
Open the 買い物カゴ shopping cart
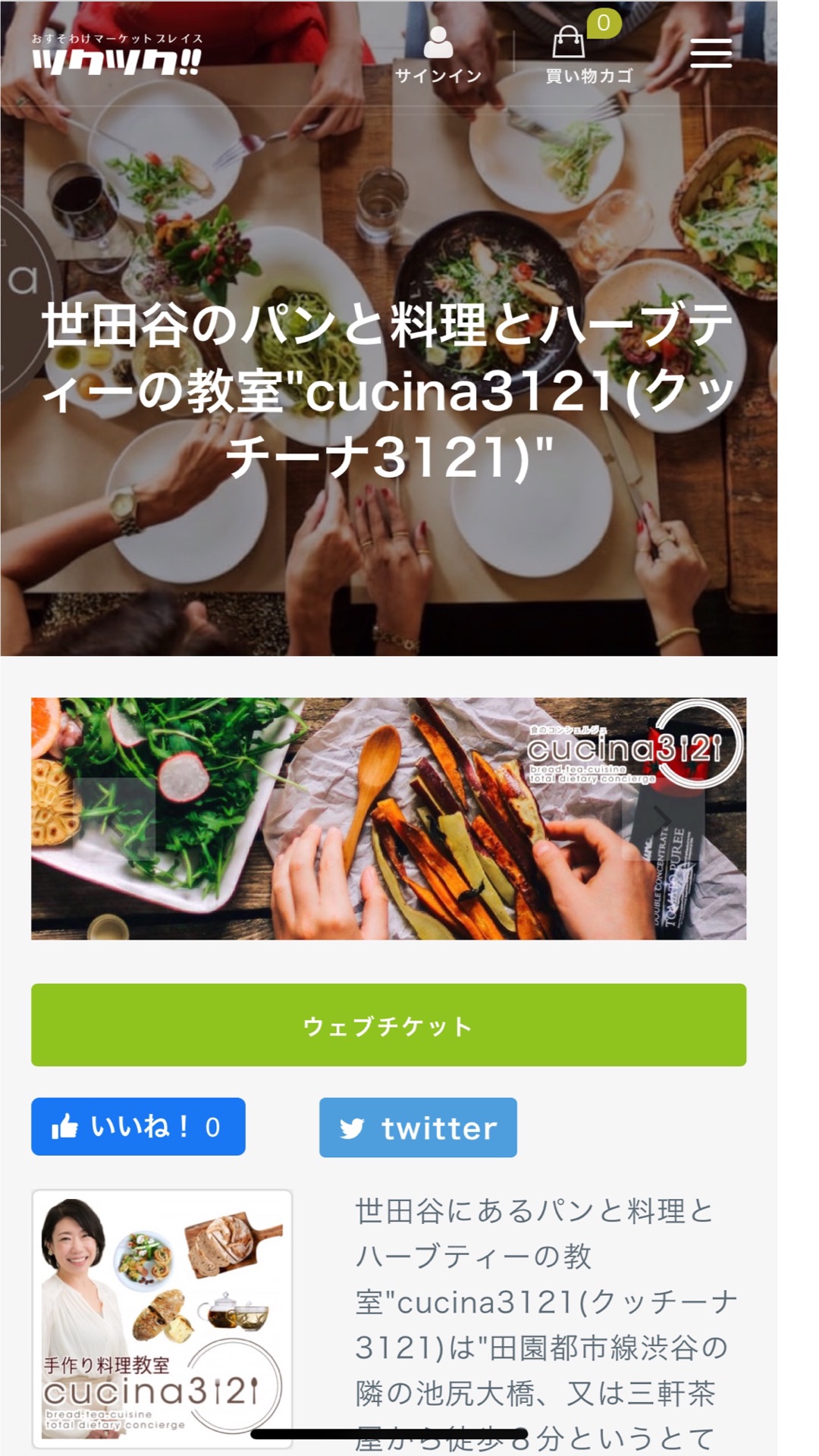pos(588,55)
